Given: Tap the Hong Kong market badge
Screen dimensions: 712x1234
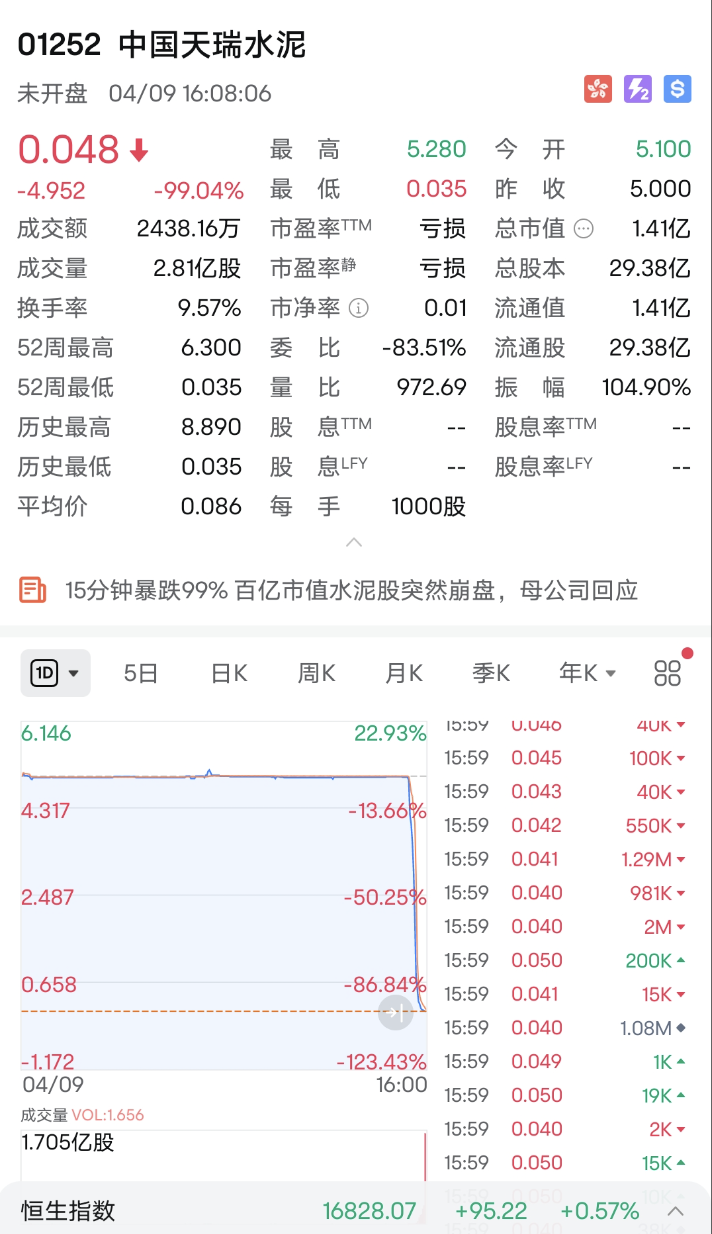Looking at the screenshot, I should [x=598, y=89].
